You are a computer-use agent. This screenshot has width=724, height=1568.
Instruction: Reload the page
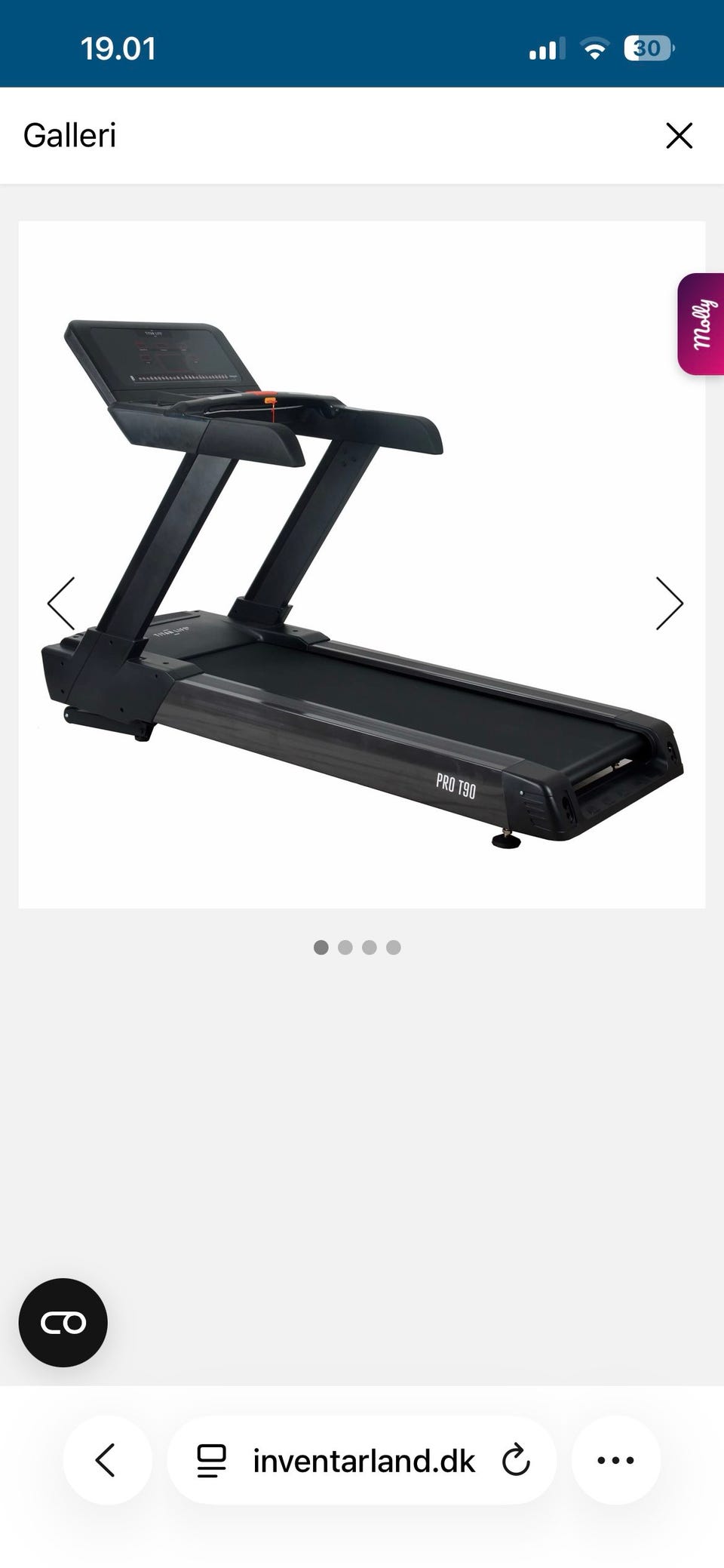pyautogui.click(x=517, y=1460)
